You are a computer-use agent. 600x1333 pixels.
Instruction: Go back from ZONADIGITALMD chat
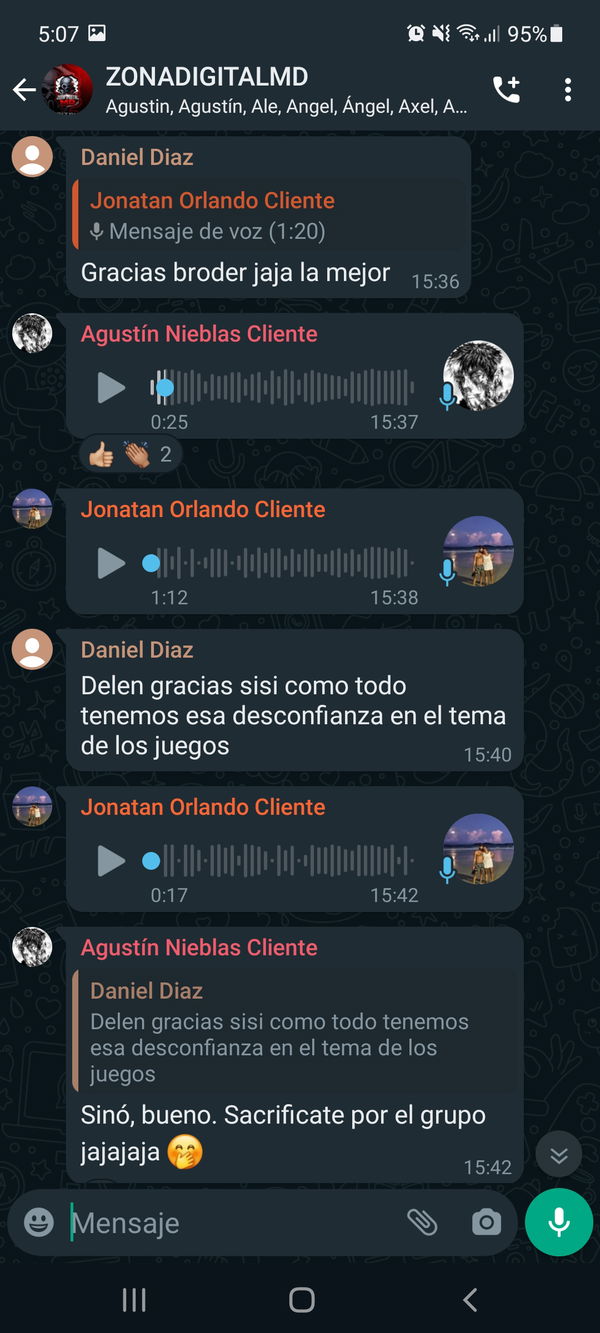[x=24, y=90]
